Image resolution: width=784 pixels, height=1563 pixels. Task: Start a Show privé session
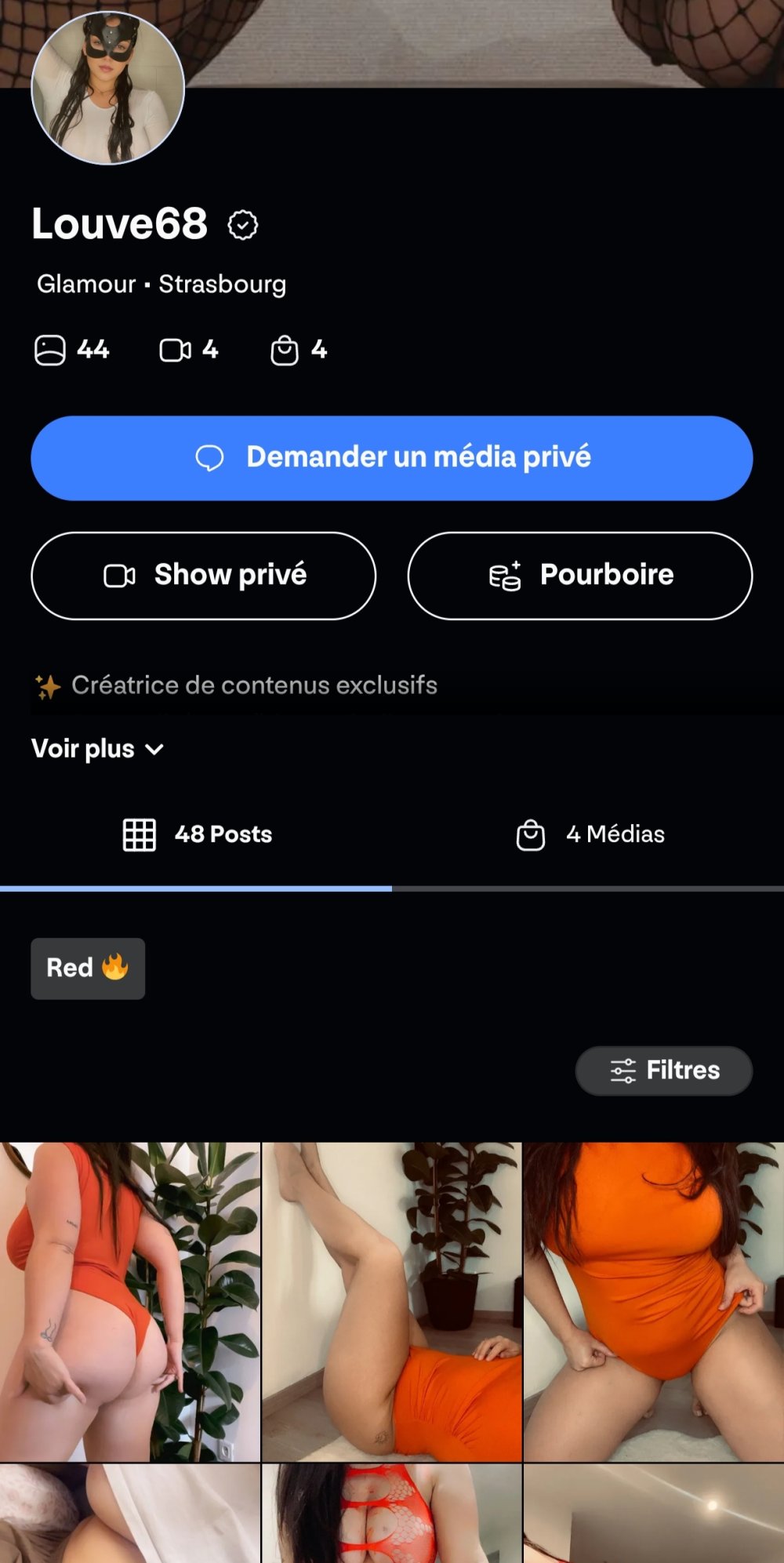[204, 576]
